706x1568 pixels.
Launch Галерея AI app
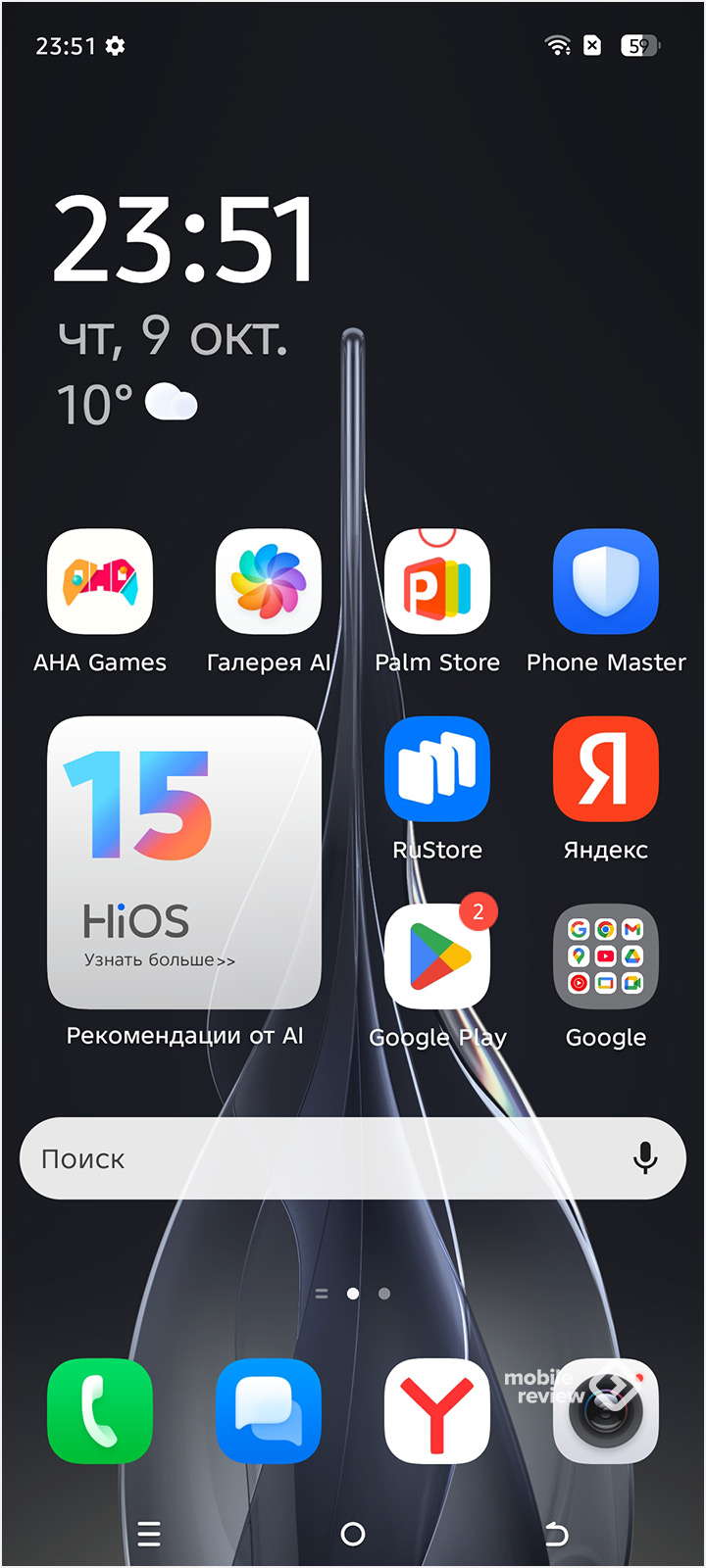269,582
